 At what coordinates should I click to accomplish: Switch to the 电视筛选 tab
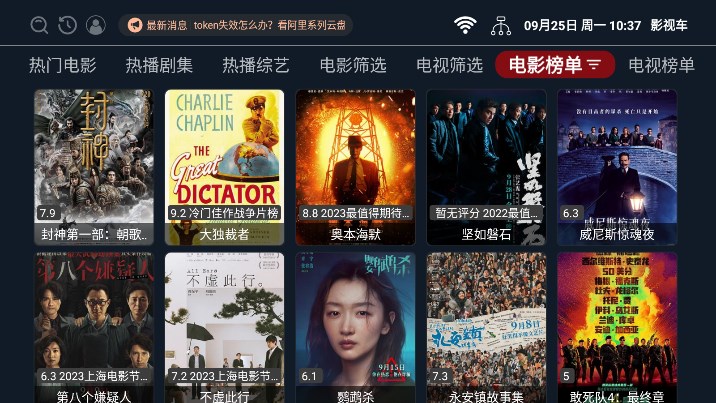450,66
